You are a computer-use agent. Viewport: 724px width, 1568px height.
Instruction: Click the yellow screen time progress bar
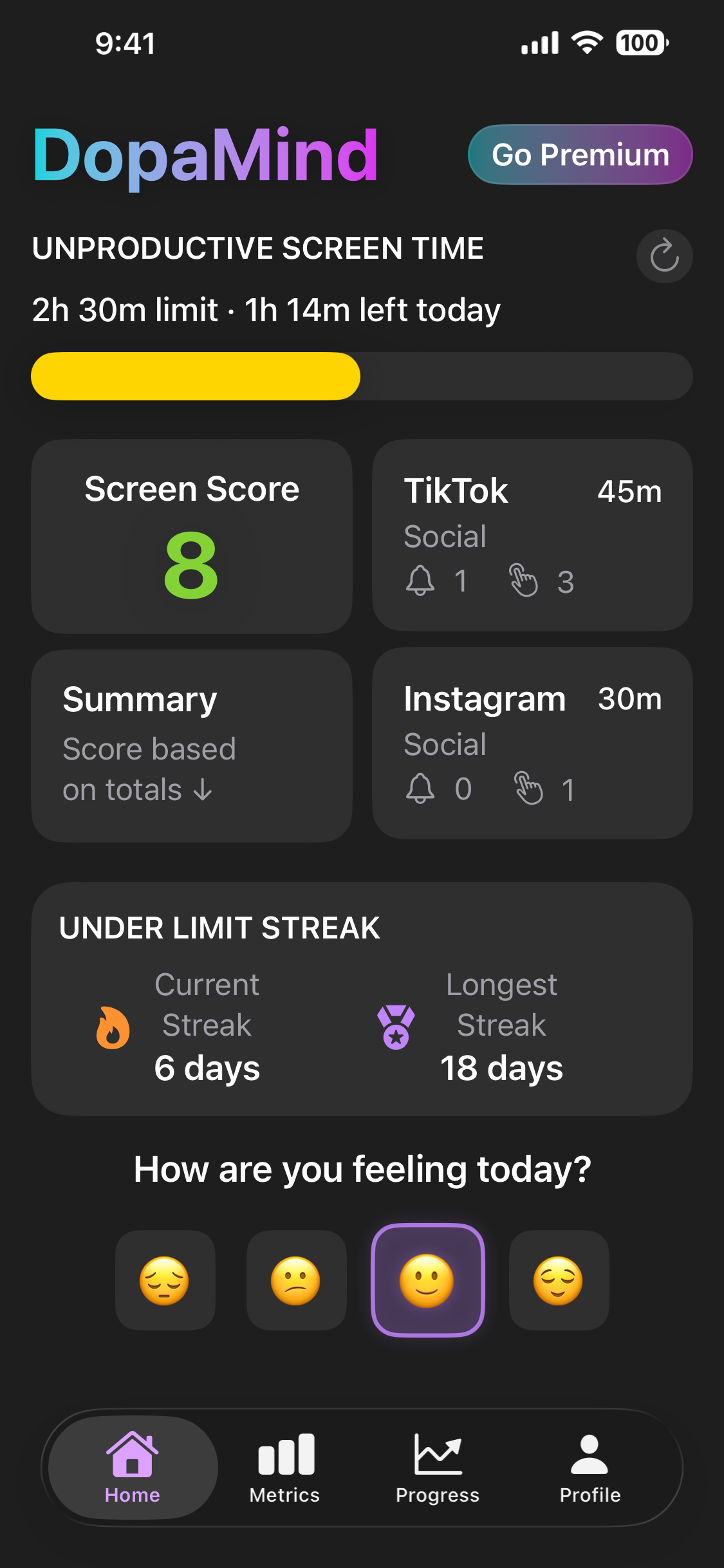[x=193, y=376]
